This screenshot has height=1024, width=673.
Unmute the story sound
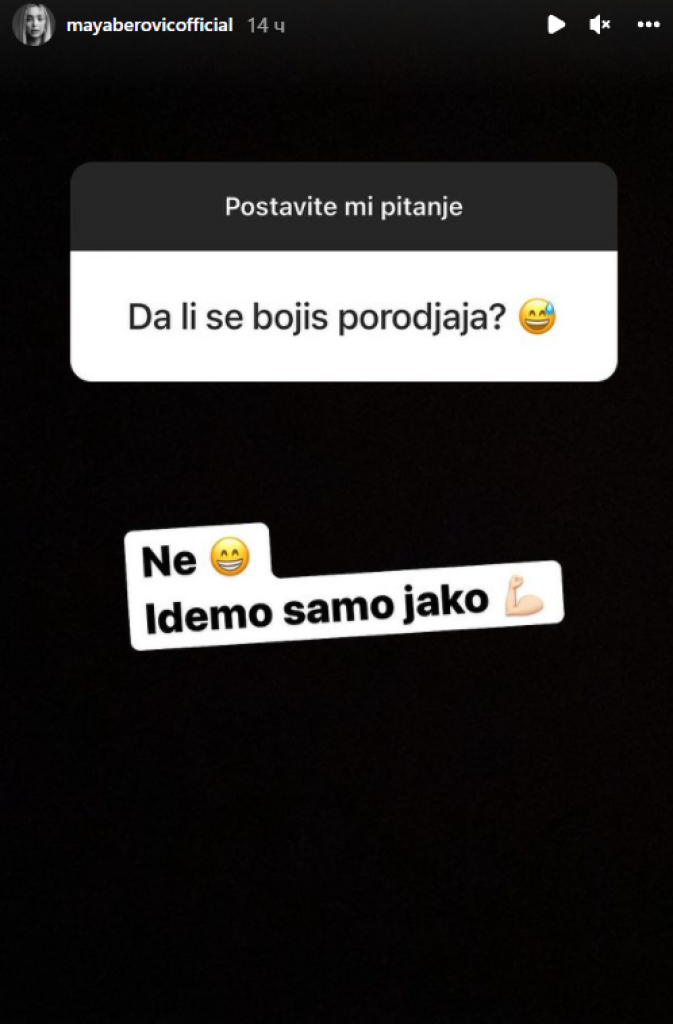pyautogui.click(x=600, y=25)
